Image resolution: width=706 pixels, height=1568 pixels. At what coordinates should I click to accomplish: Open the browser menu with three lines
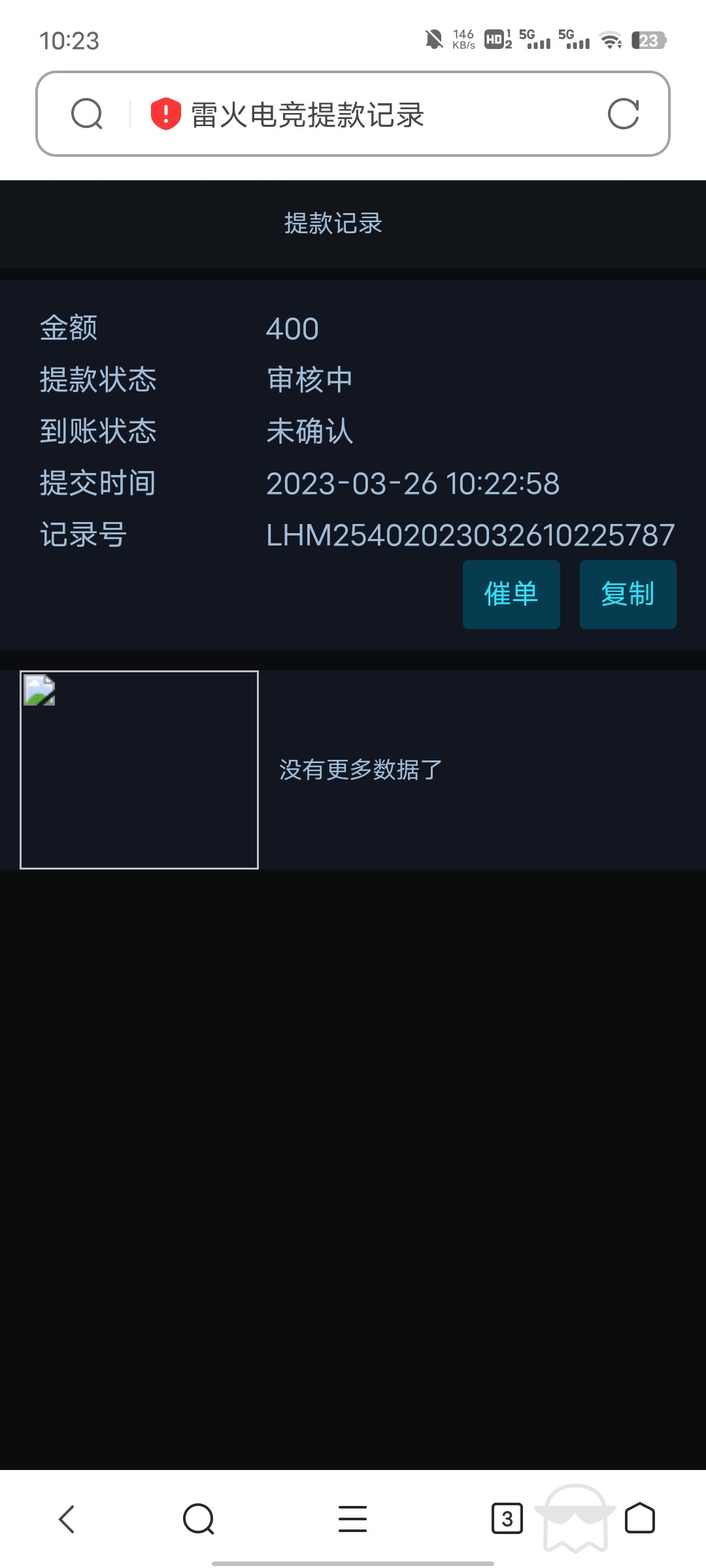352,1519
